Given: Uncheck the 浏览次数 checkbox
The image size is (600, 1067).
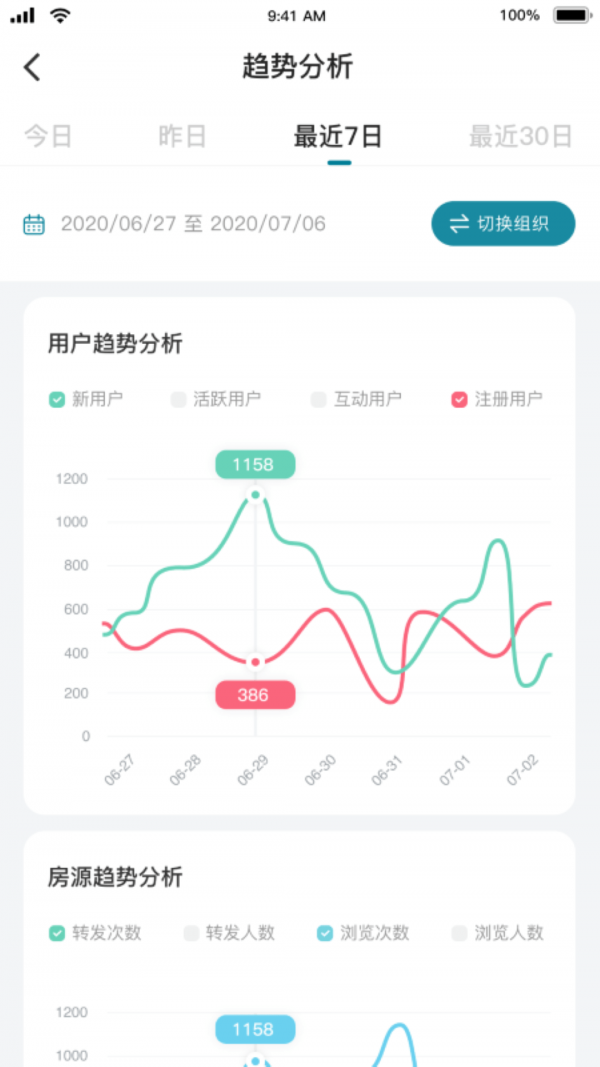Looking at the screenshot, I should pyautogui.click(x=325, y=933).
